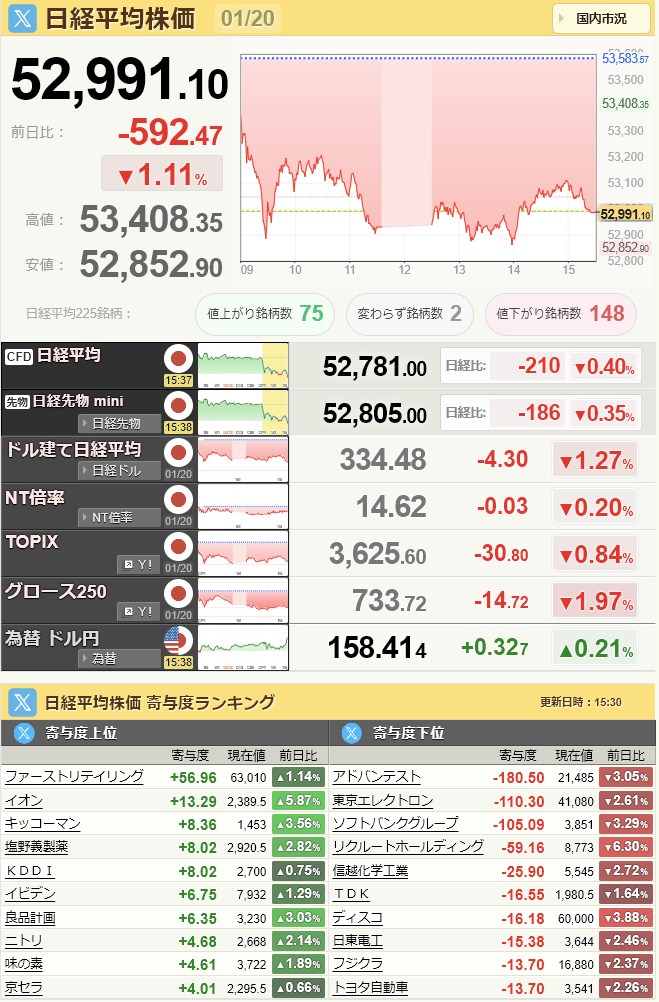
Task: Tap the X icon beside 寄与度上位
Action: [24, 733]
